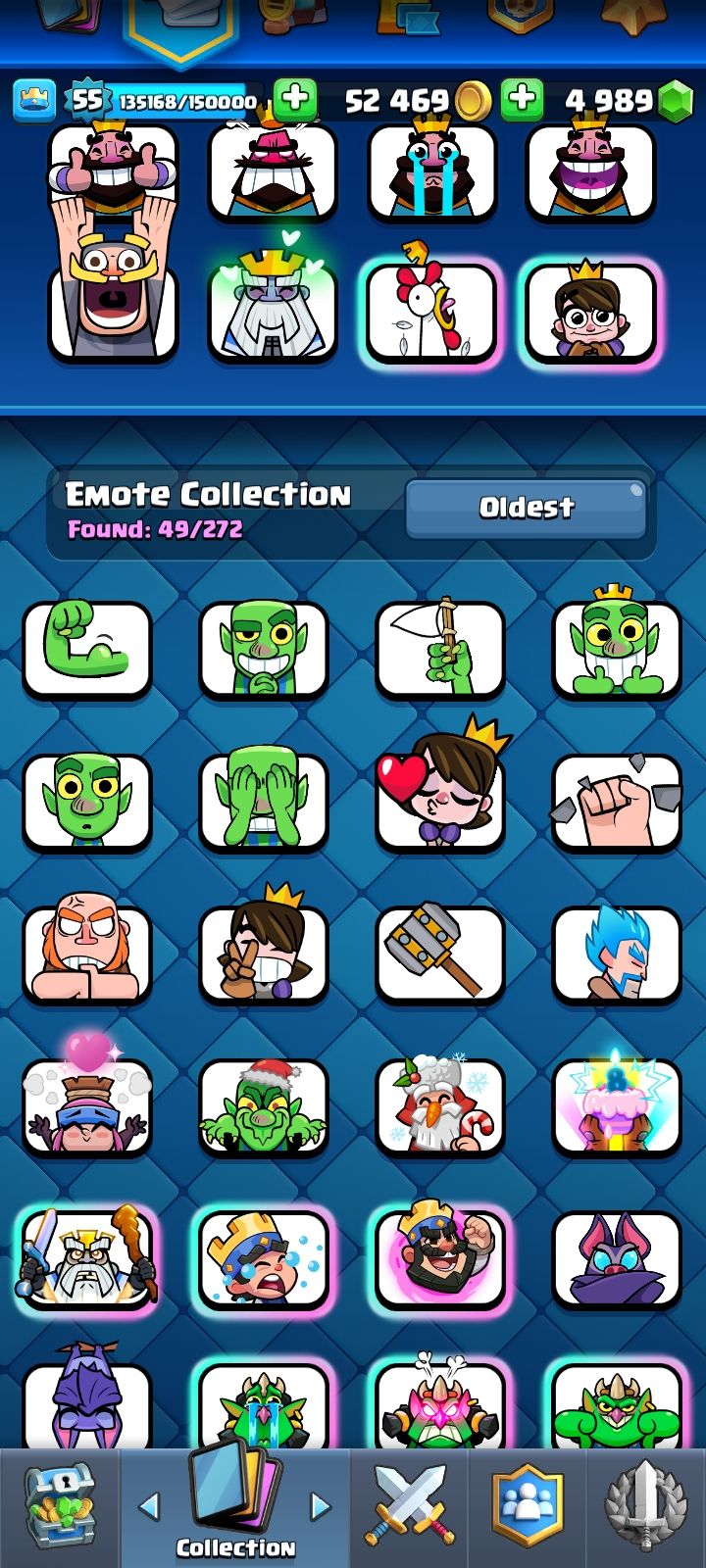Select the fist smashing emote
This screenshot has height=1568, width=706.
point(617,801)
